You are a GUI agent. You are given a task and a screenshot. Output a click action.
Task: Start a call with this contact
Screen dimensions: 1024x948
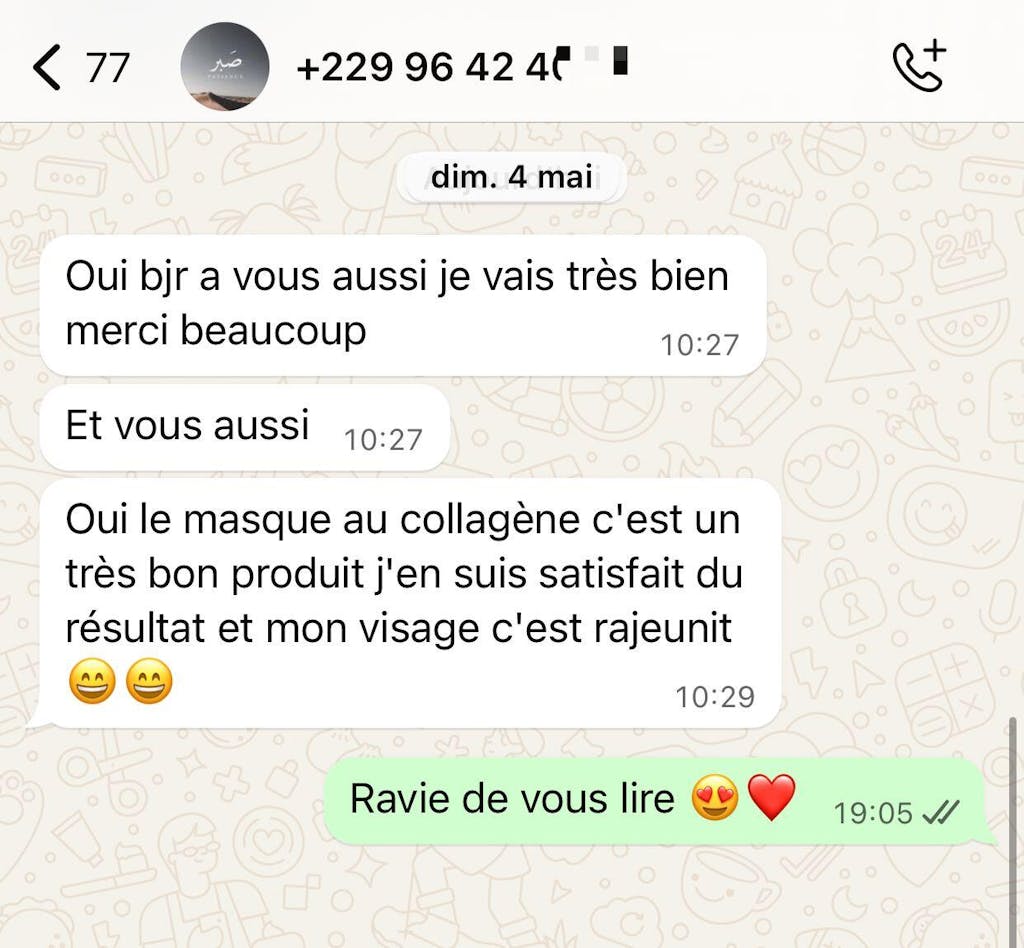click(918, 66)
